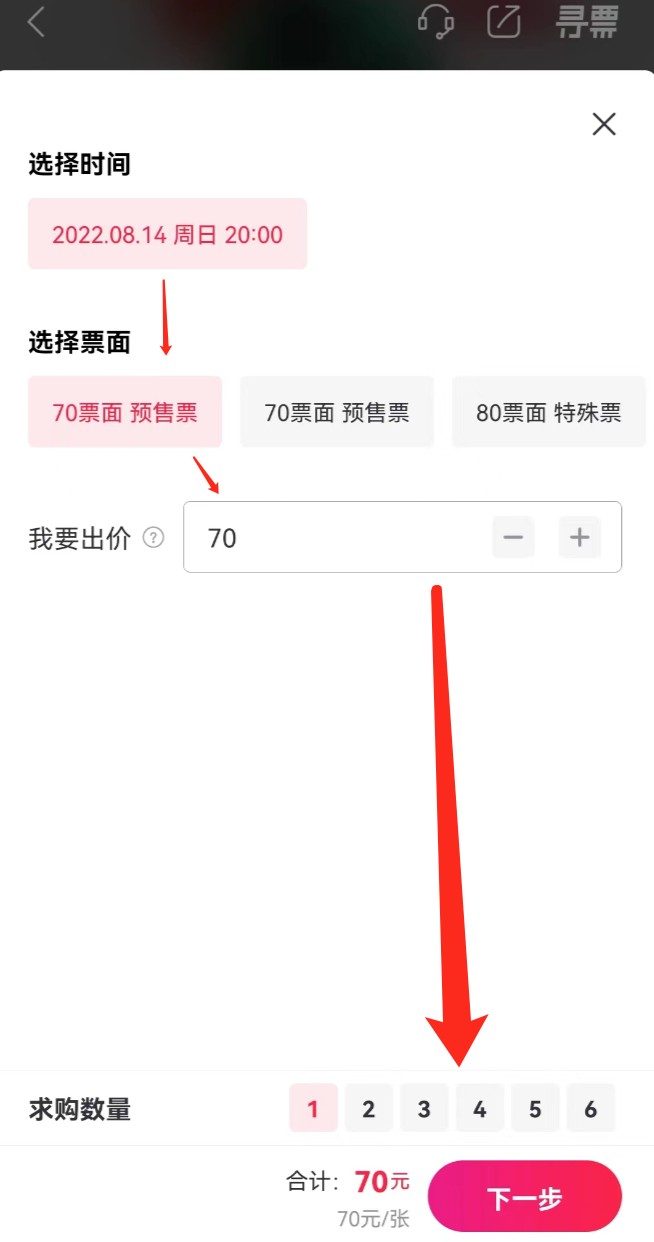Set purchase quantity to 3
Viewport: 654px width, 1242px height.
pyautogui.click(x=424, y=1109)
